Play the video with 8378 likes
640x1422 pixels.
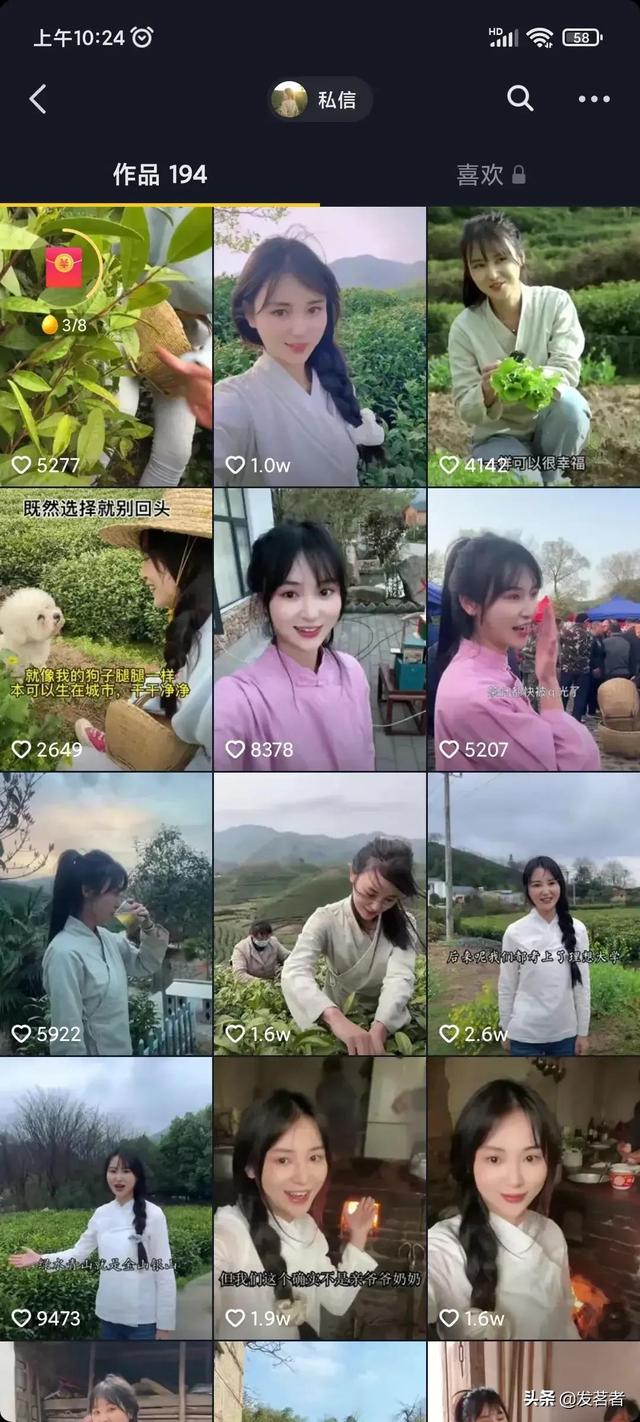coord(320,630)
